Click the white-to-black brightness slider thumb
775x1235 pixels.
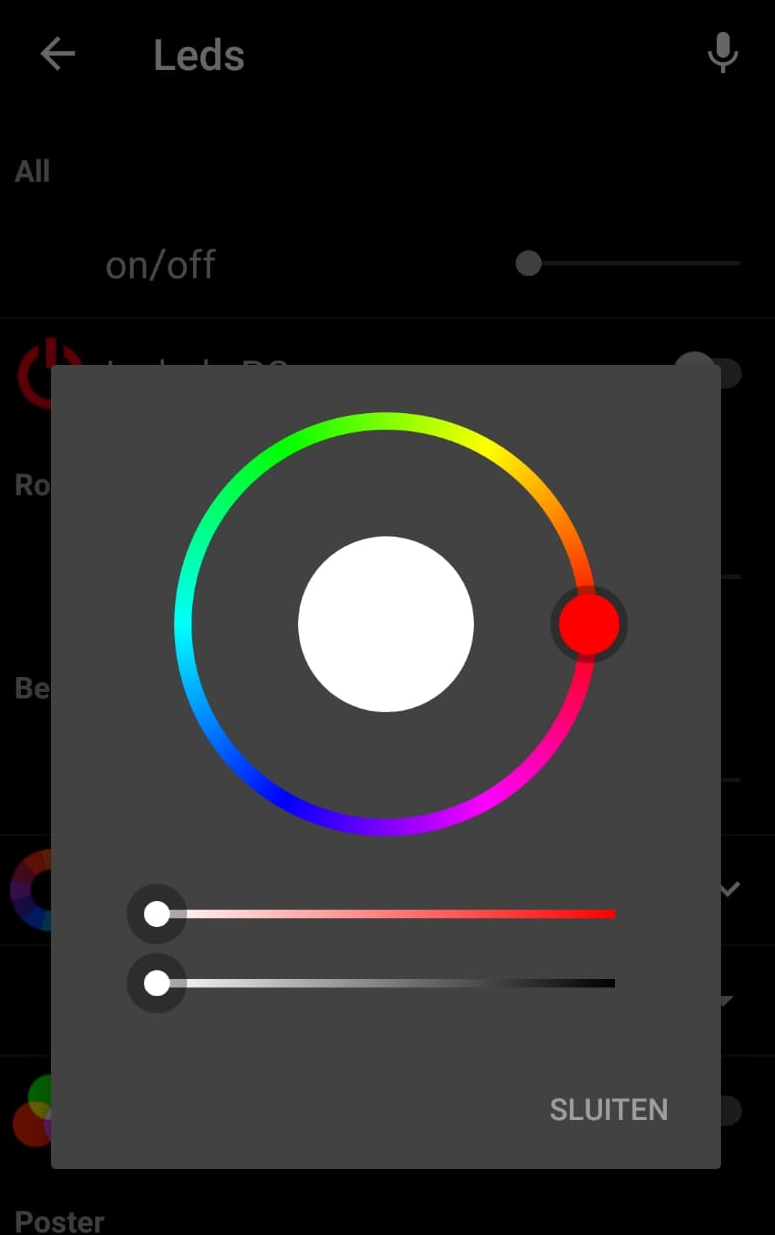pyautogui.click(x=156, y=982)
